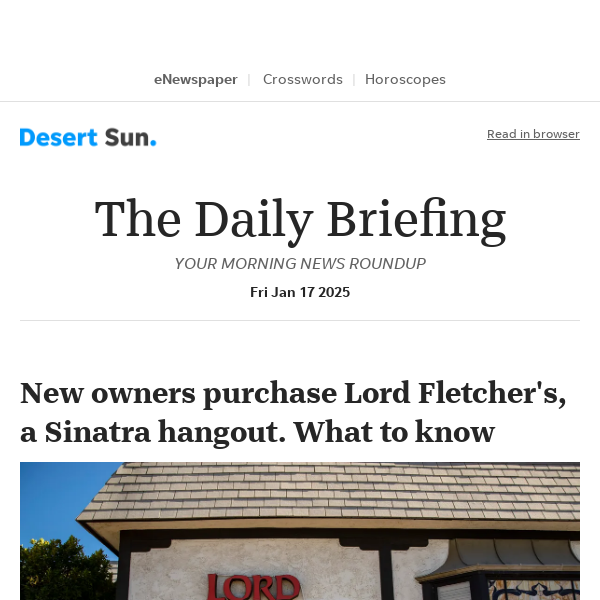This screenshot has height=600, width=600.
Task: Select Read in browser
Action: coord(533,134)
